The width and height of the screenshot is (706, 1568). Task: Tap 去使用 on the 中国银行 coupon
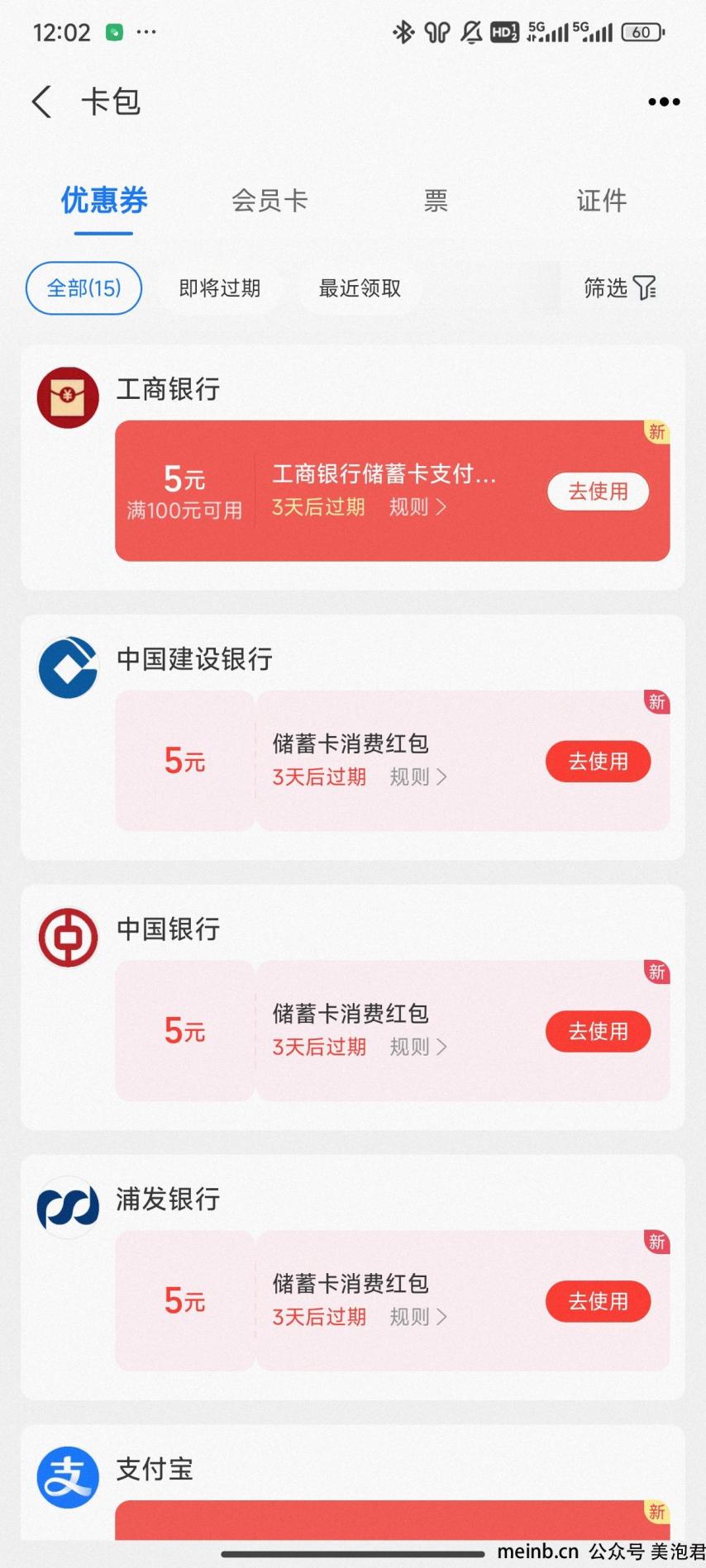click(x=598, y=1031)
